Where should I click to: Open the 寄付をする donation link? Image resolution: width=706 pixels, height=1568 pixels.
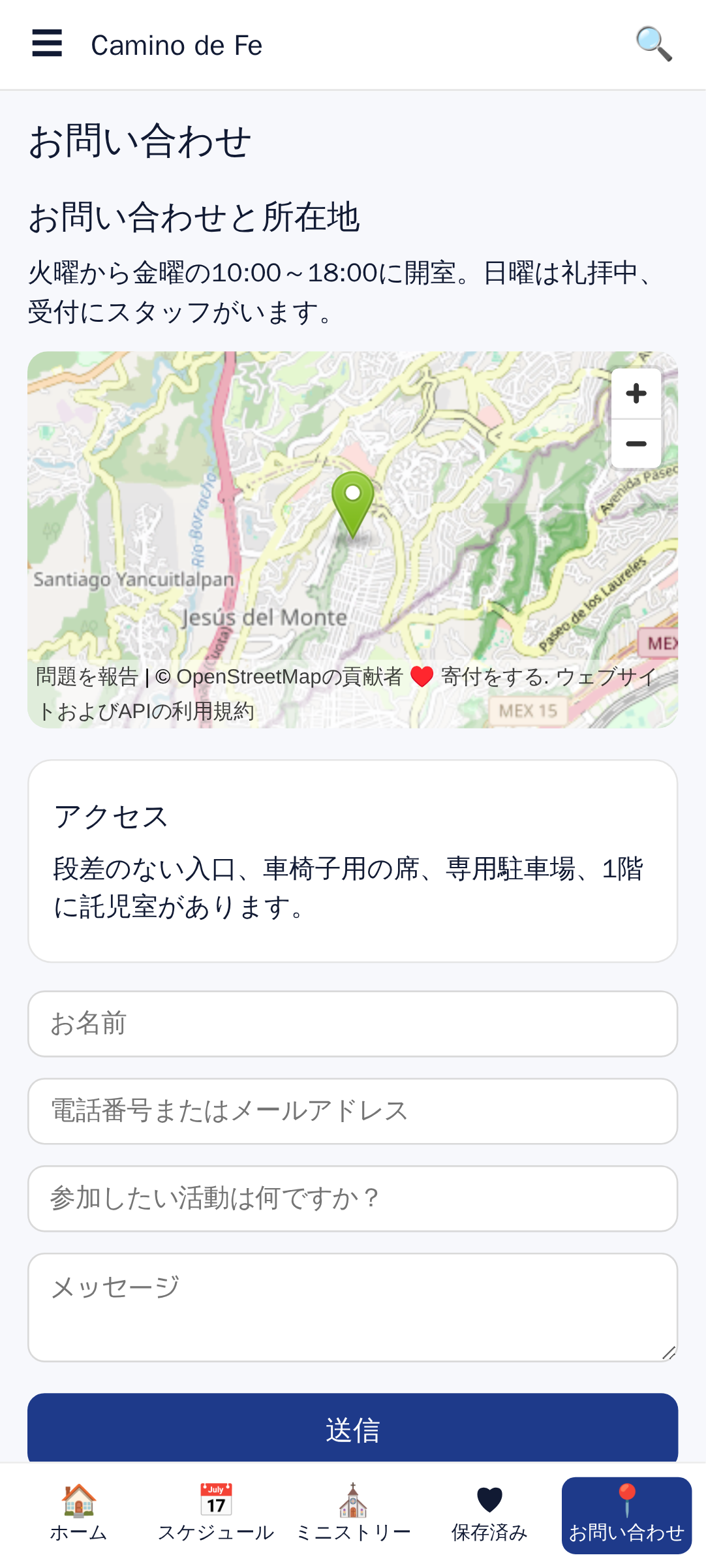pos(493,677)
